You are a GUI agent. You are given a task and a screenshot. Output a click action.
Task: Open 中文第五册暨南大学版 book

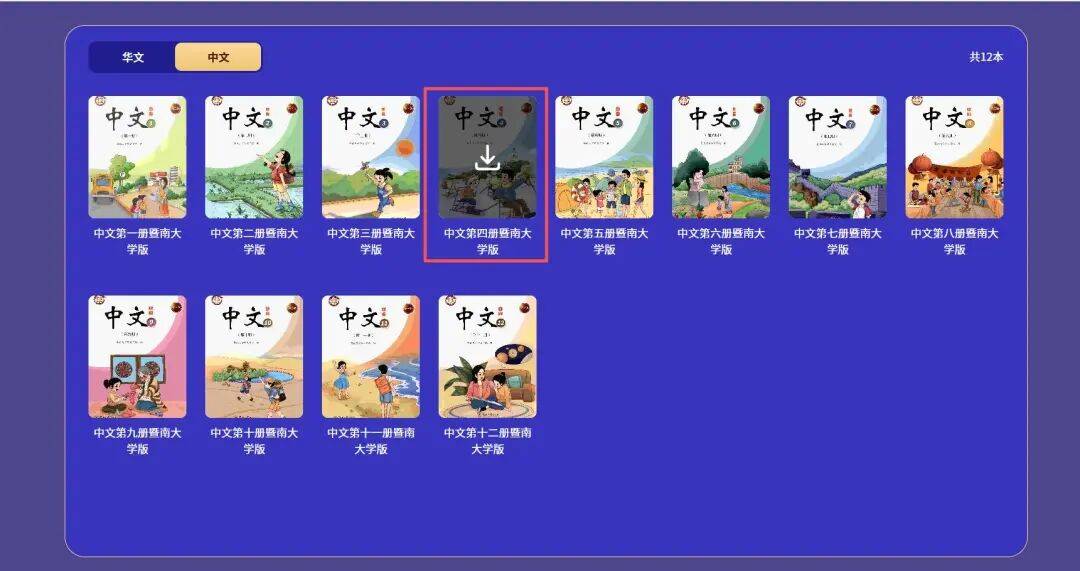click(604, 157)
